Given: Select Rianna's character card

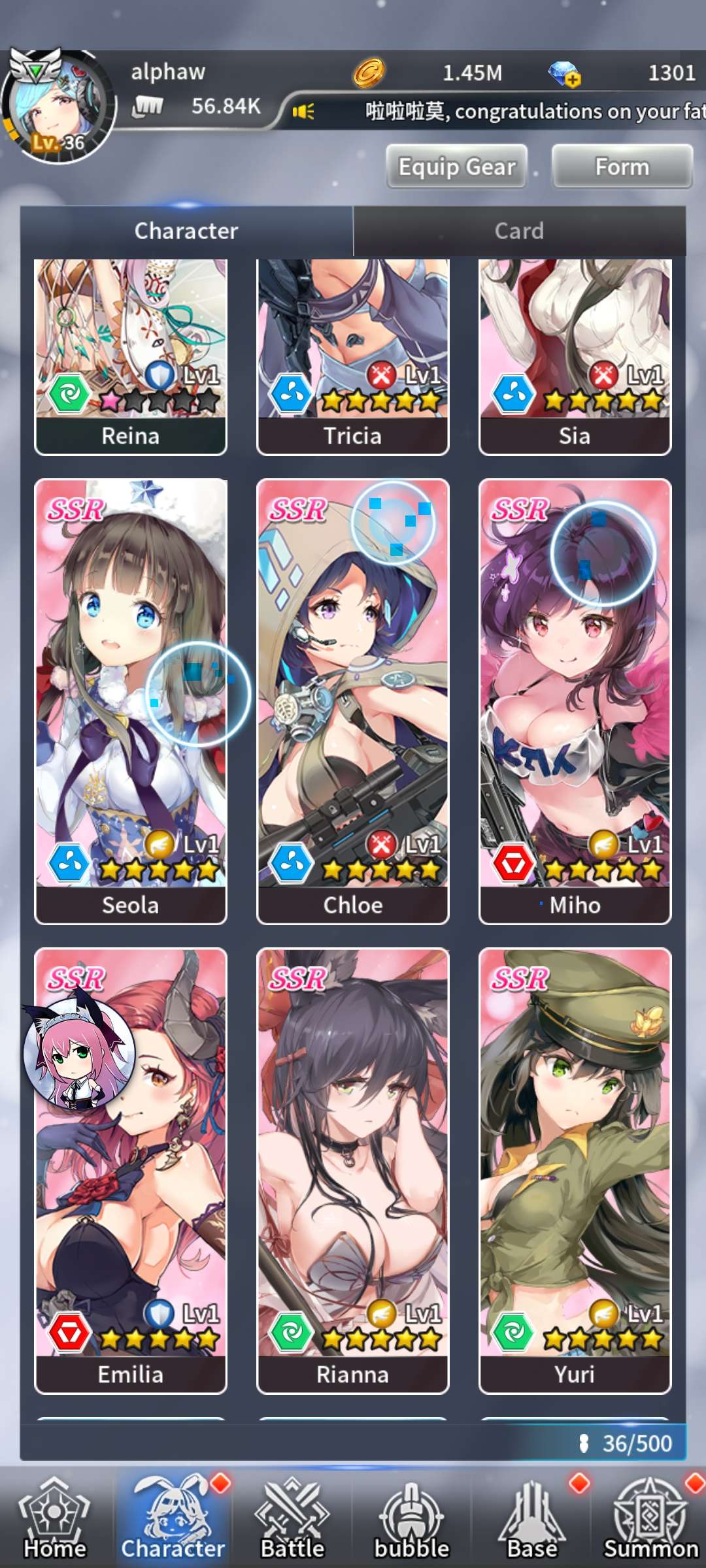Looking at the screenshot, I should click(x=353, y=1169).
